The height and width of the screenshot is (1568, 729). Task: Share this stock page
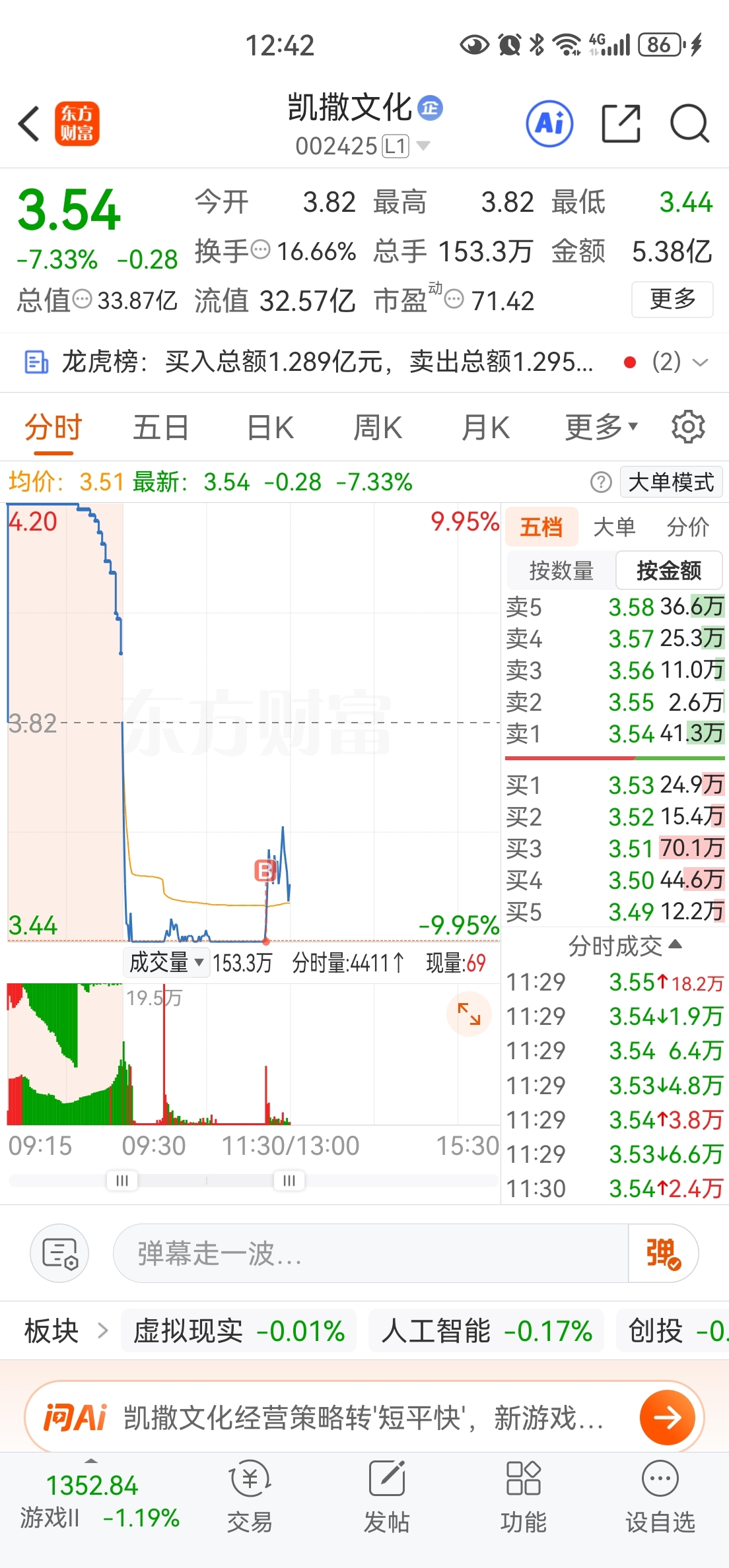(x=621, y=123)
